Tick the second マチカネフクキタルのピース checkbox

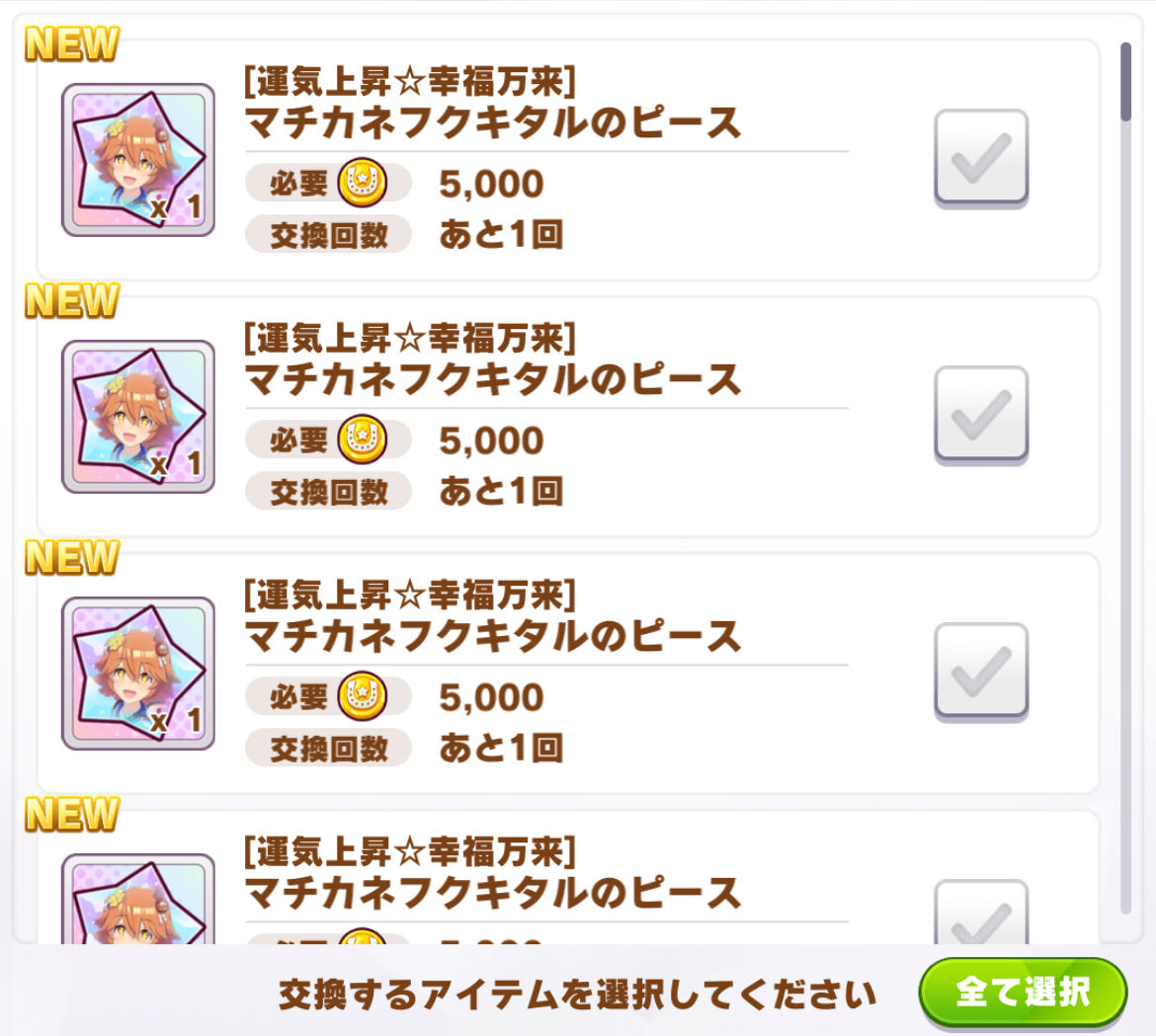pyautogui.click(x=981, y=414)
